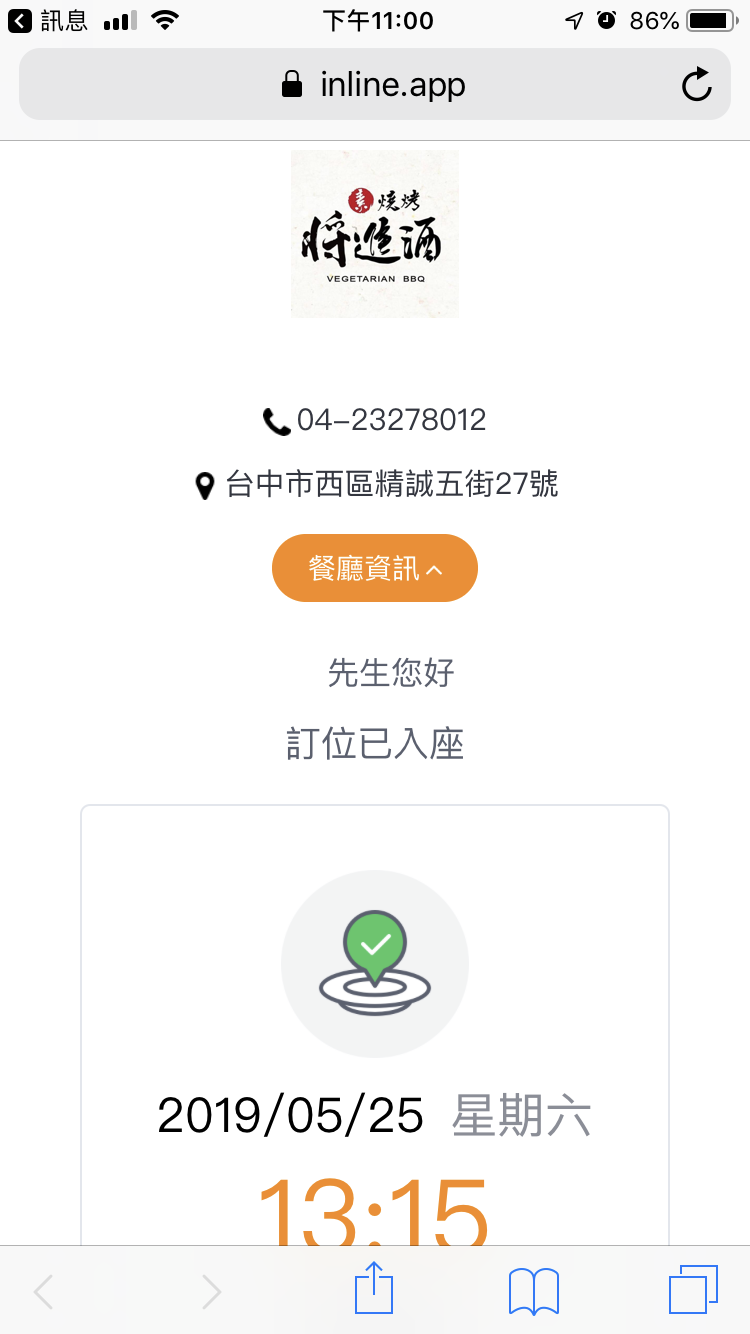Open the address 台中市西區精誠五街27號
This screenshot has height=1334, width=750.
coord(376,485)
